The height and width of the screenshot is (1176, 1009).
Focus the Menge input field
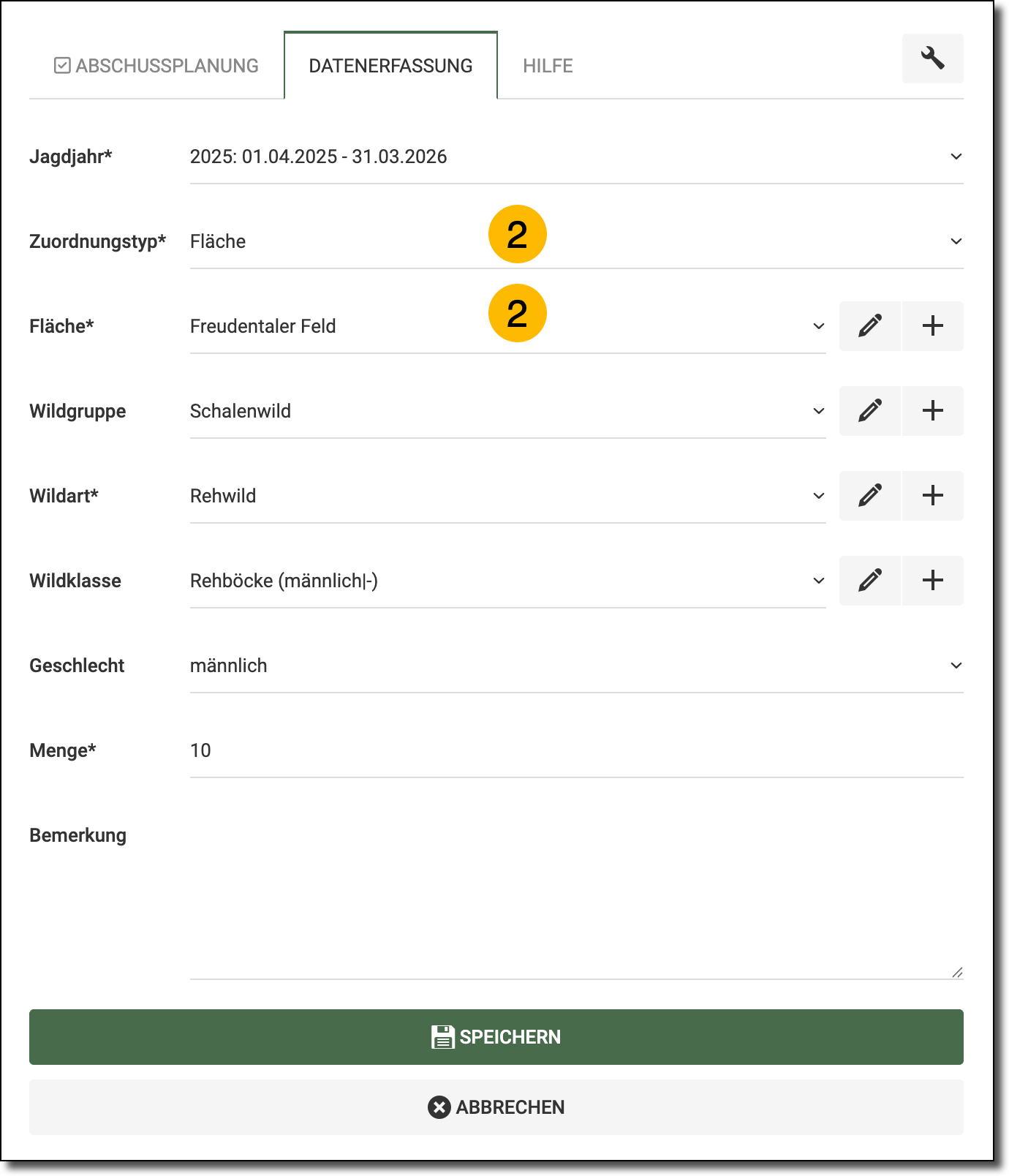575,750
